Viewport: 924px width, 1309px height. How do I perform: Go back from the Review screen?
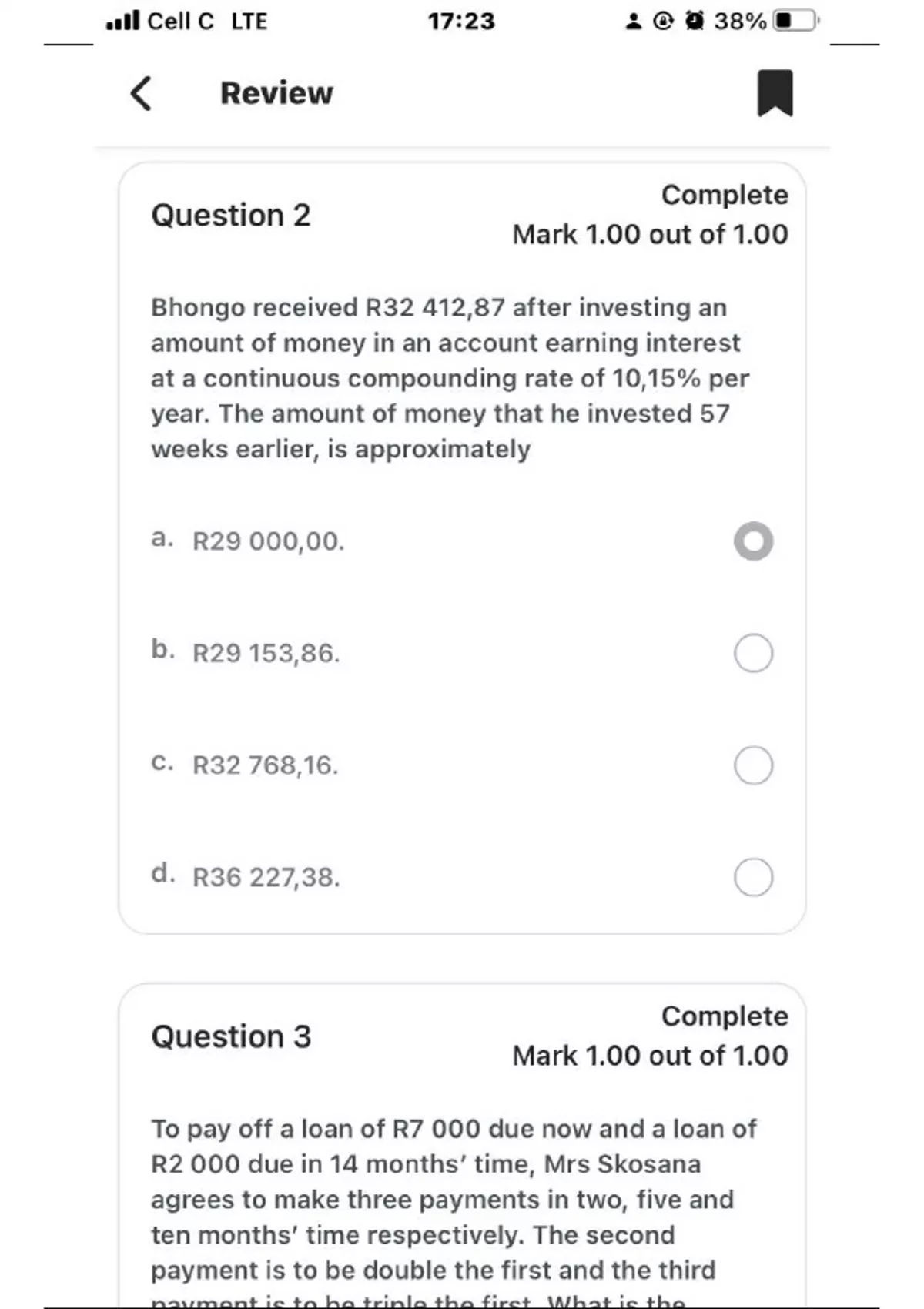point(141,93)
